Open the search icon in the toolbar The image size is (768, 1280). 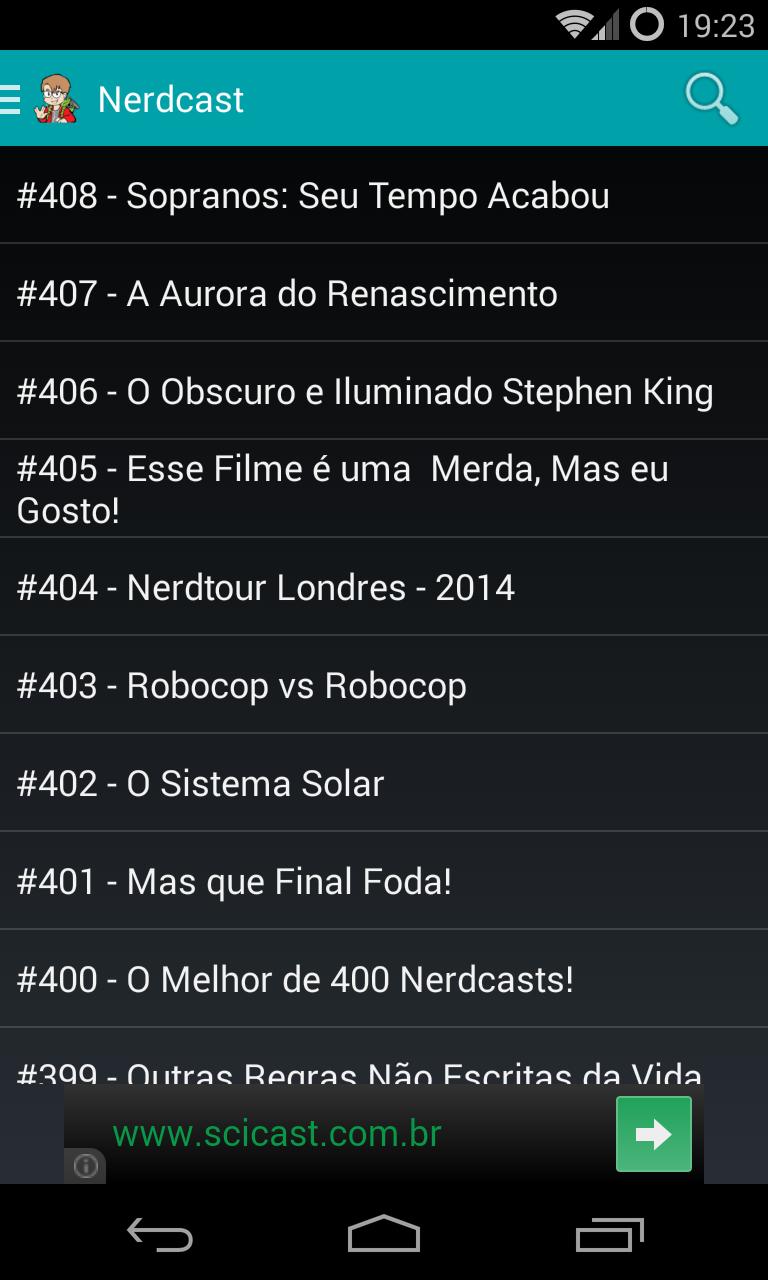click(709, 98)
